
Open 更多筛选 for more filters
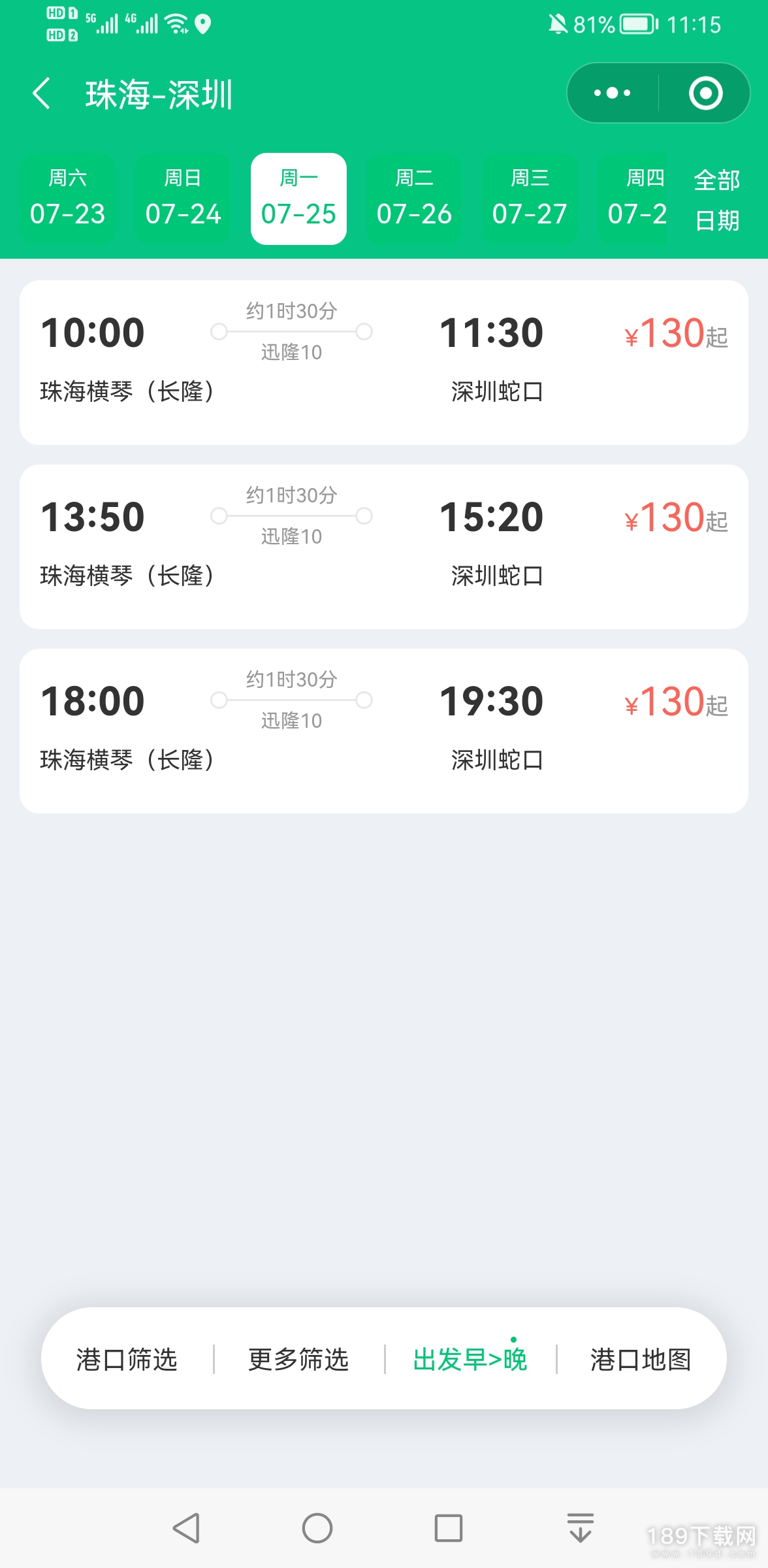click(x=298, y=1360)
